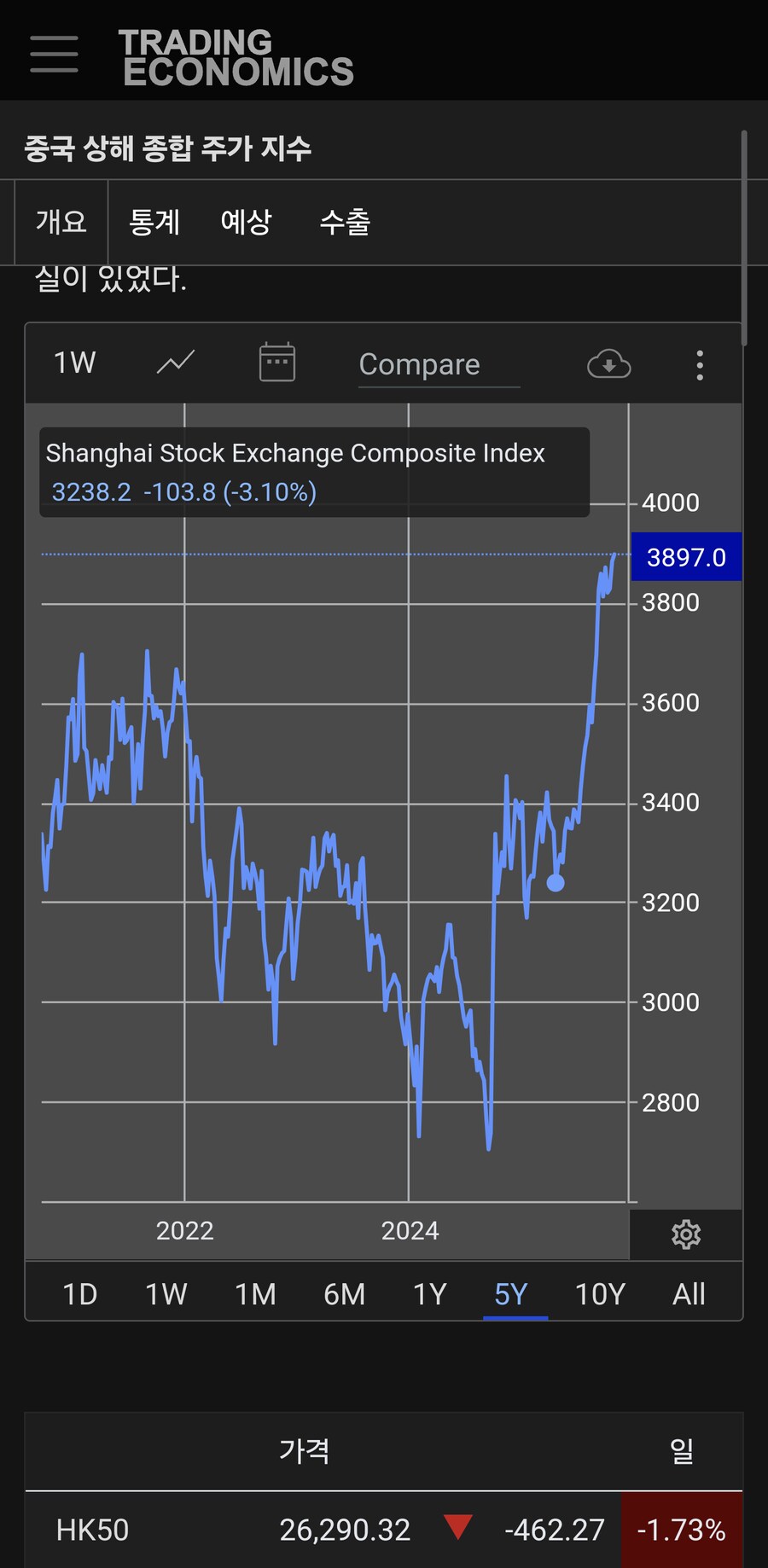The width and height of the screenshot is (768, 1568).
Task: Open the calendar date range picker
Action: point(277,363)
